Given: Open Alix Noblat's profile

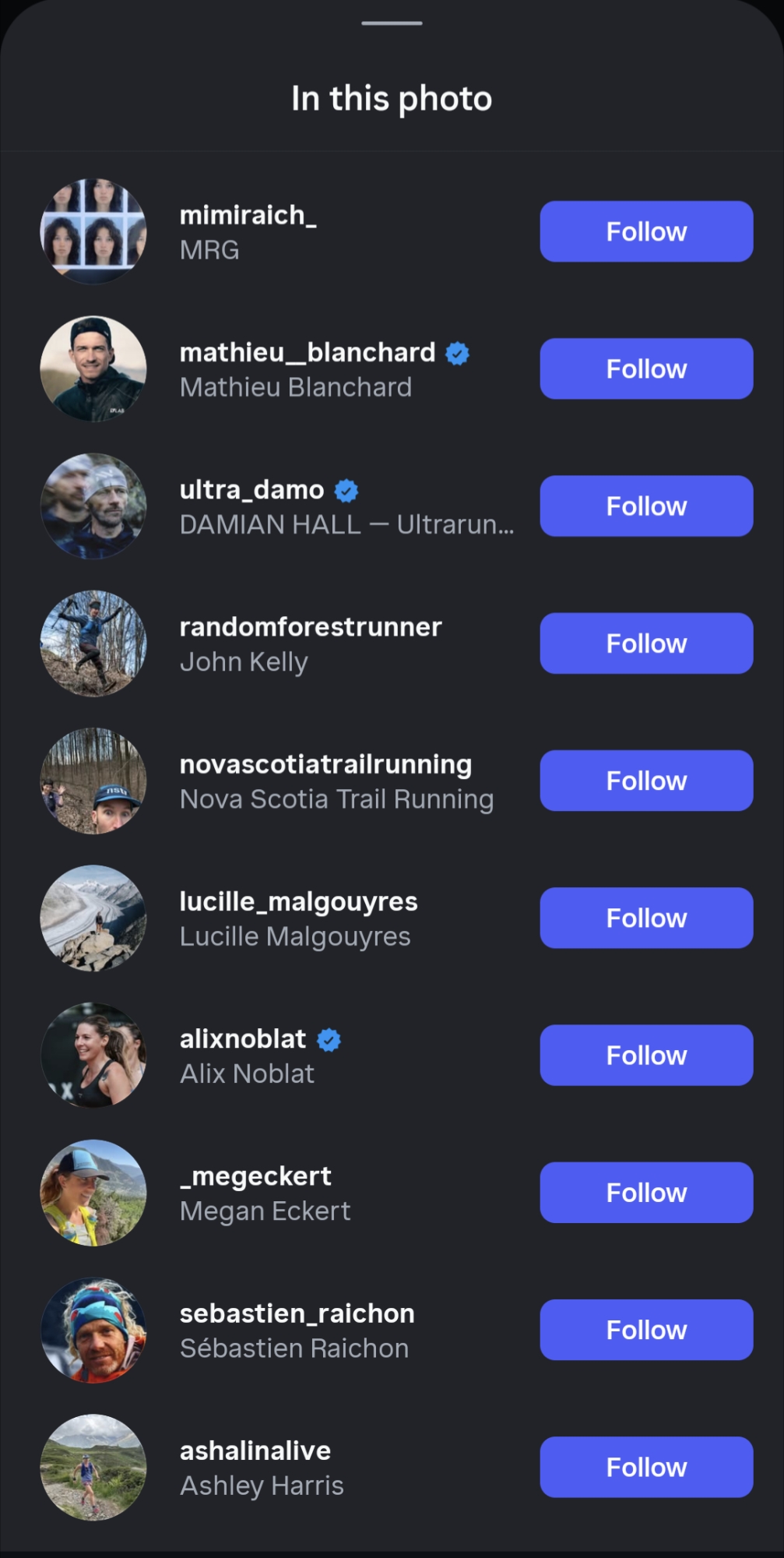Looking at the screenshot, I should pyautogui.click(x=243, y=1039).
